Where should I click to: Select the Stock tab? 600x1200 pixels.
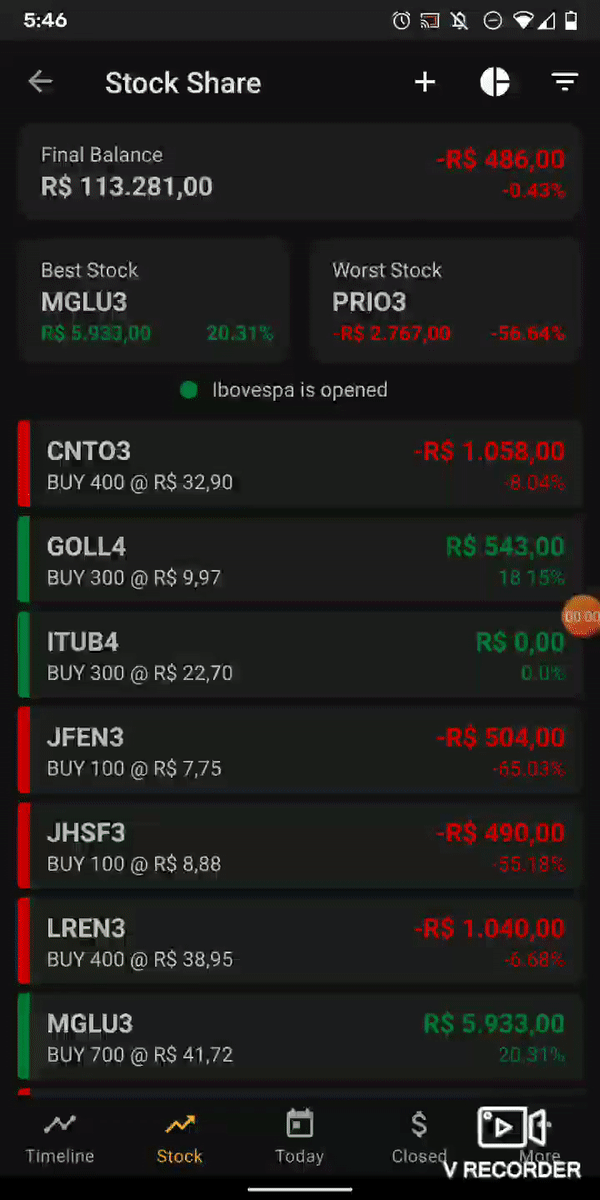(x=179, y=1138)
